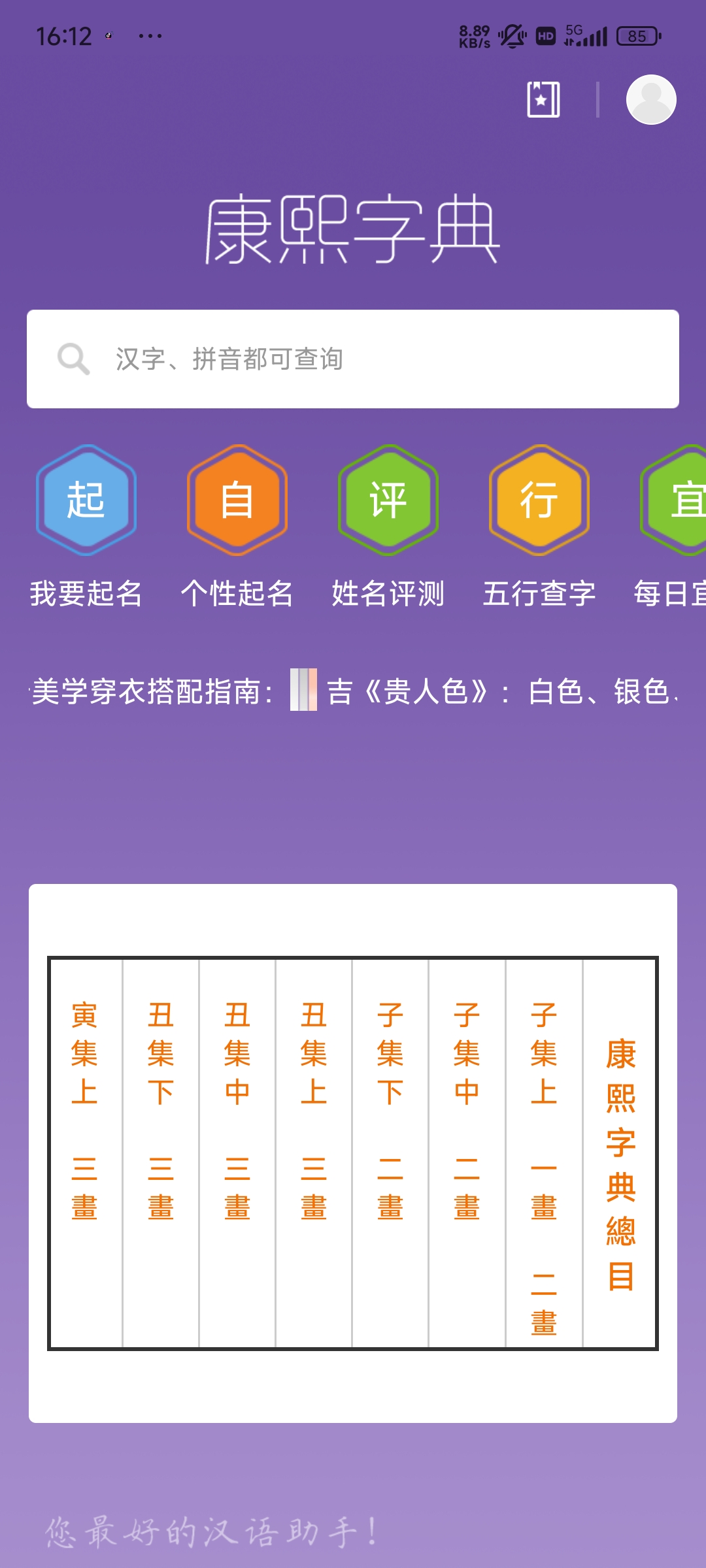This screenshot has height=1568, width=706.
Task: Select 子集中 二畫
Action: point(467,1154)
